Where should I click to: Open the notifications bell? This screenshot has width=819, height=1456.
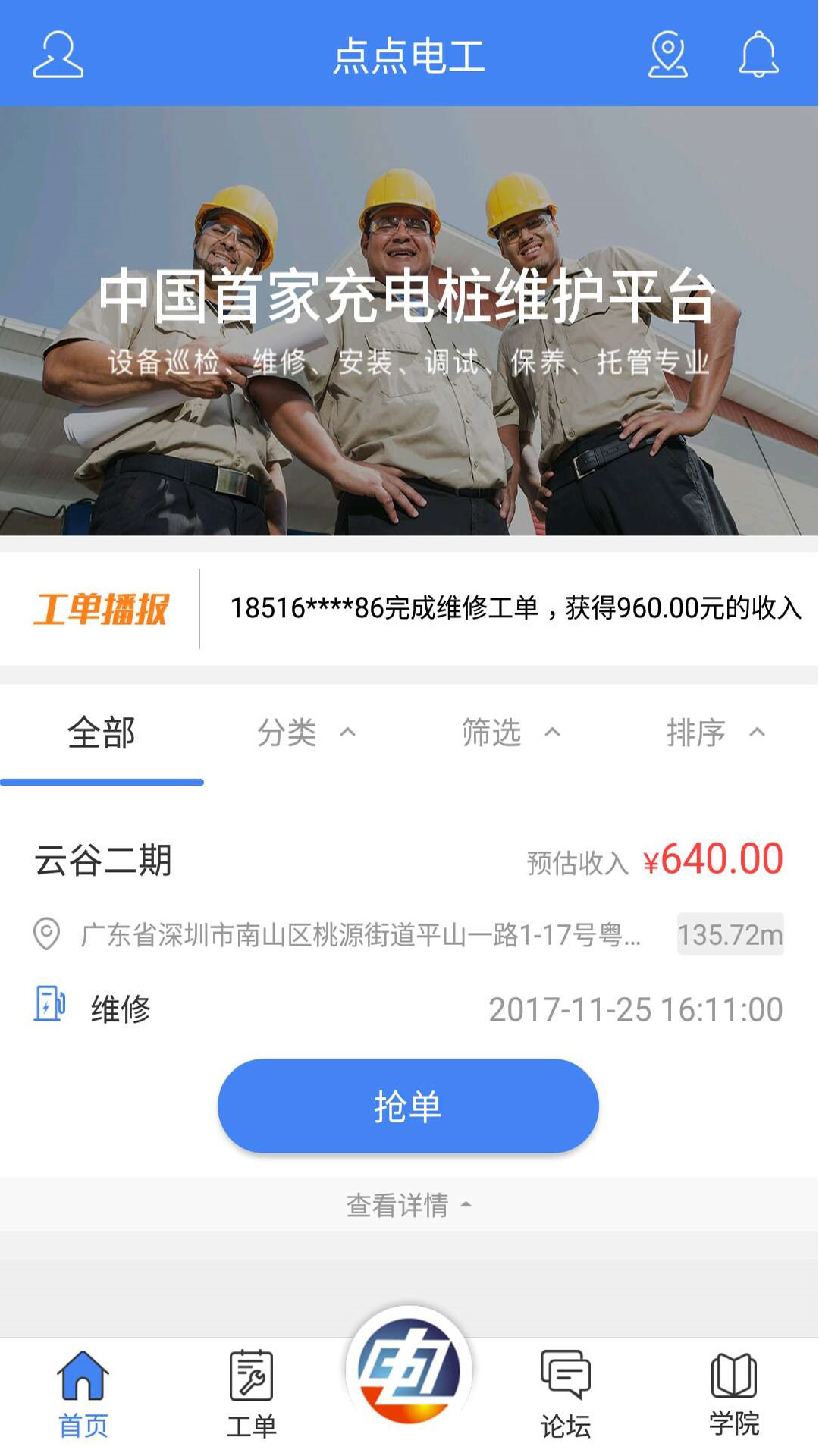[x=758, y=55]
